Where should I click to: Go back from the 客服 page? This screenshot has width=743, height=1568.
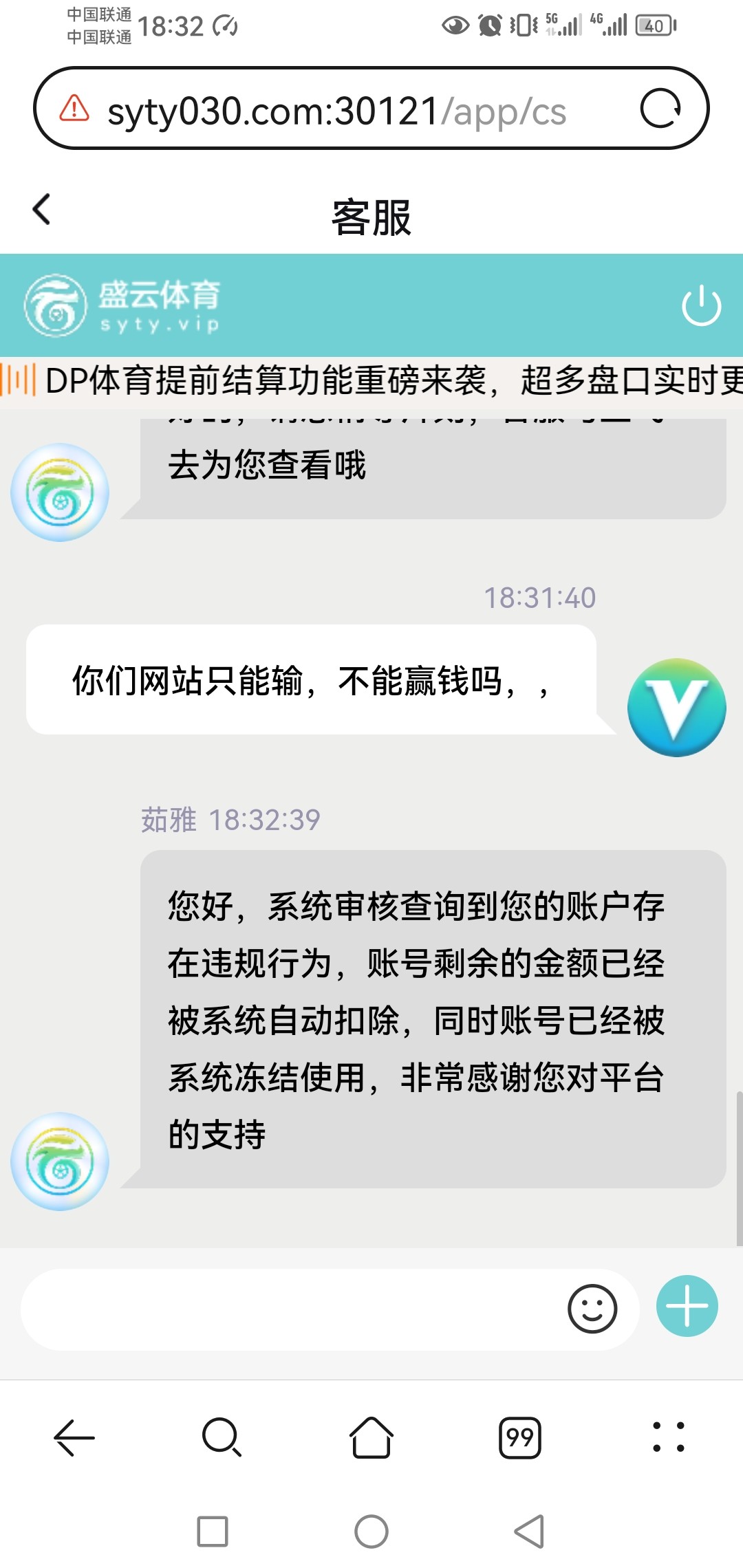[41, 209]
